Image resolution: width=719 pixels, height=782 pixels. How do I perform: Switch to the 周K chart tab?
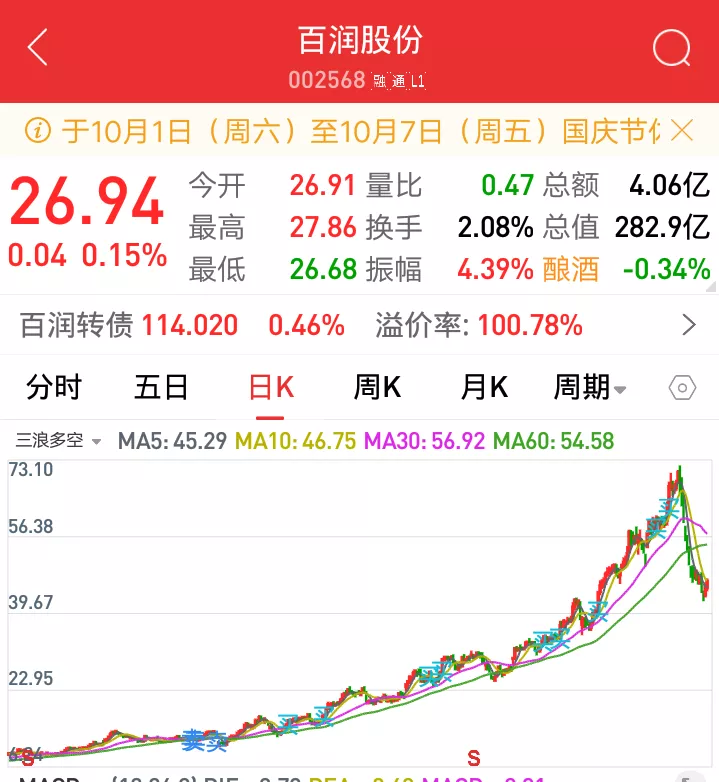pos(377,388)
